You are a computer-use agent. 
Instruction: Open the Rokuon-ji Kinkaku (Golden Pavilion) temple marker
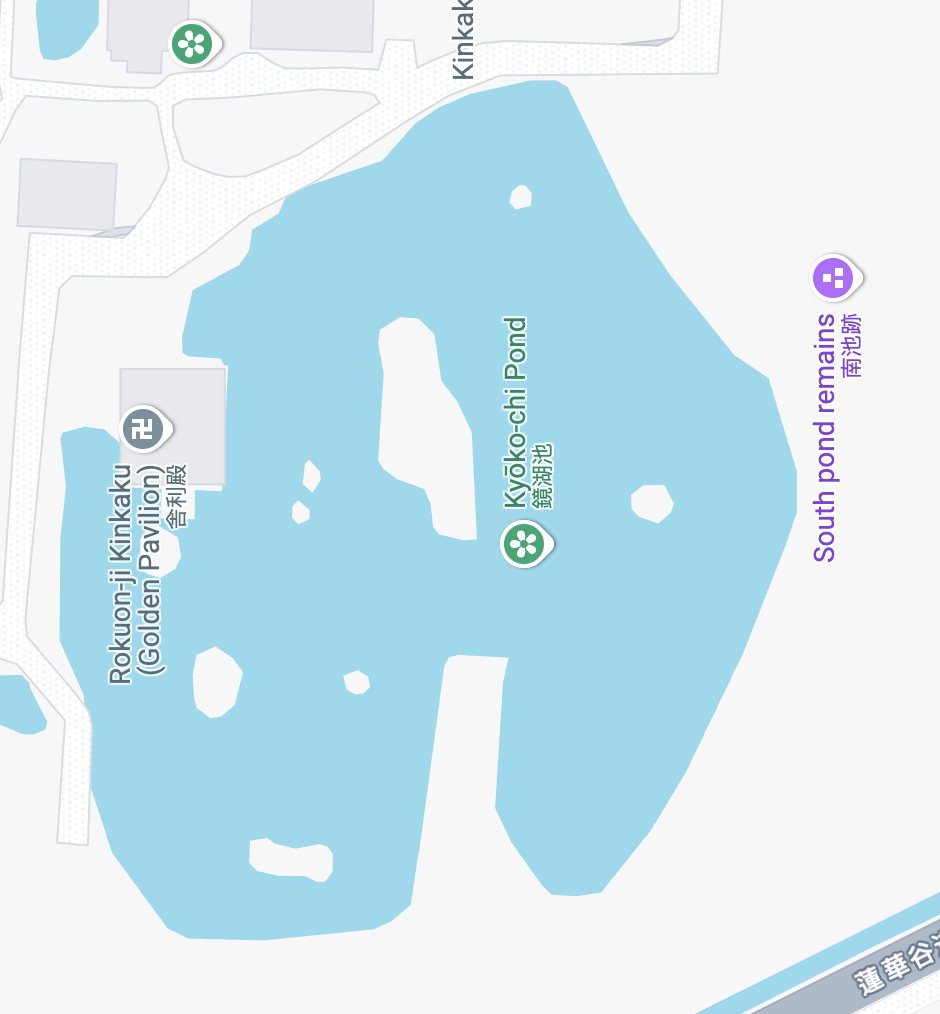[x=144, y=430]
